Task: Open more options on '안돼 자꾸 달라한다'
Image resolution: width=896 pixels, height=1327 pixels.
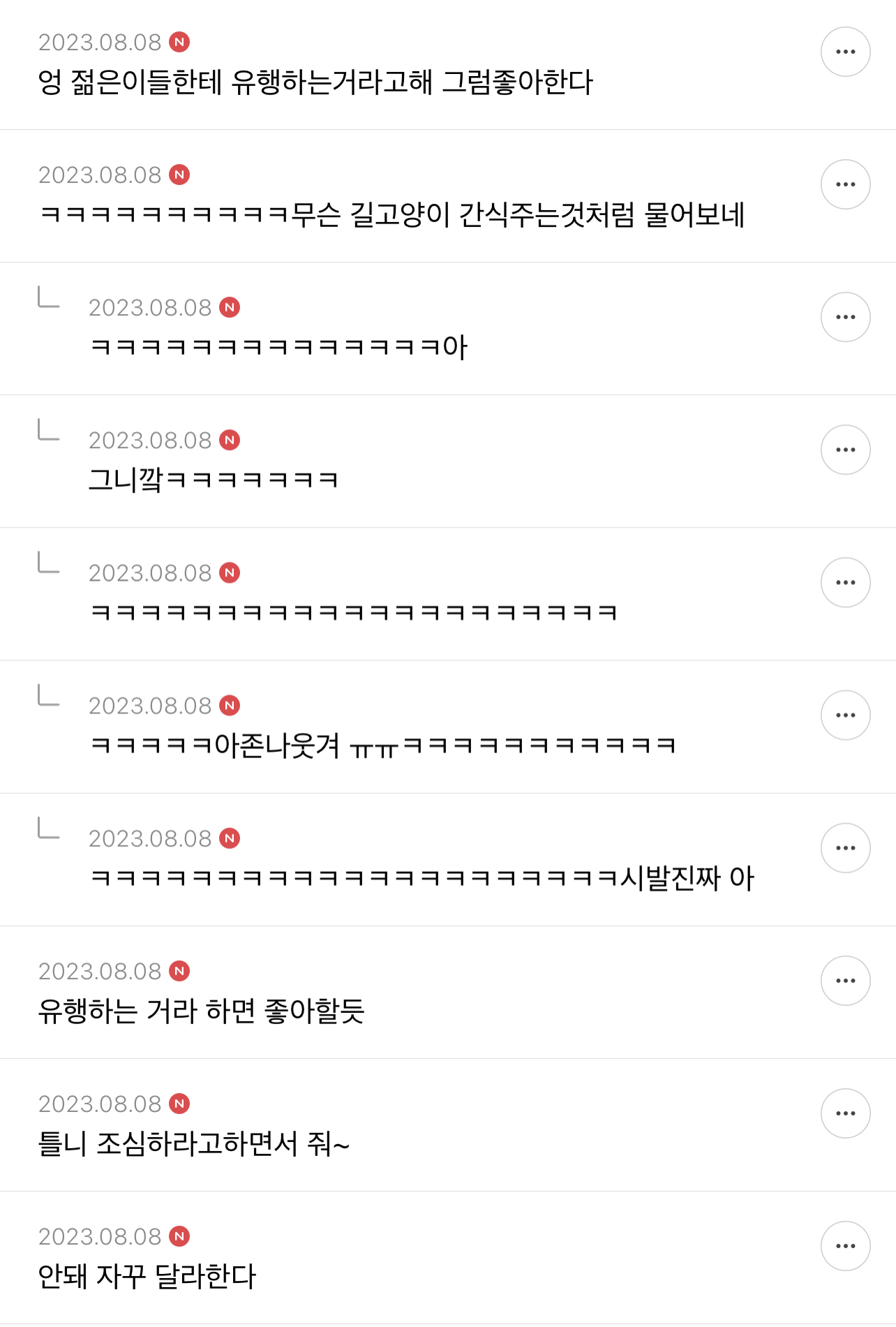Action: tap(845, 1246)
